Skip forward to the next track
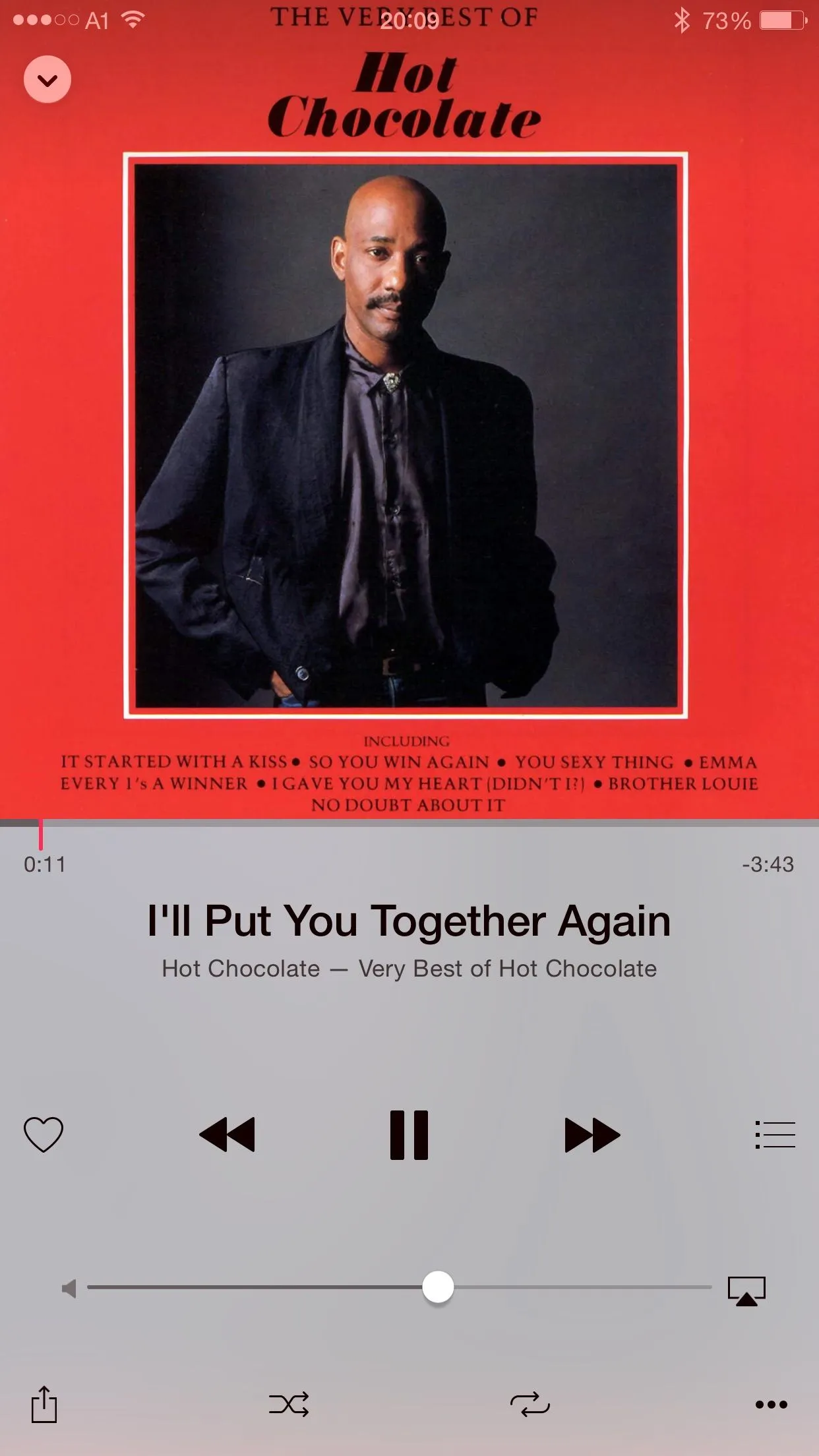819x1456 pixels. [x=592, y=1134]
